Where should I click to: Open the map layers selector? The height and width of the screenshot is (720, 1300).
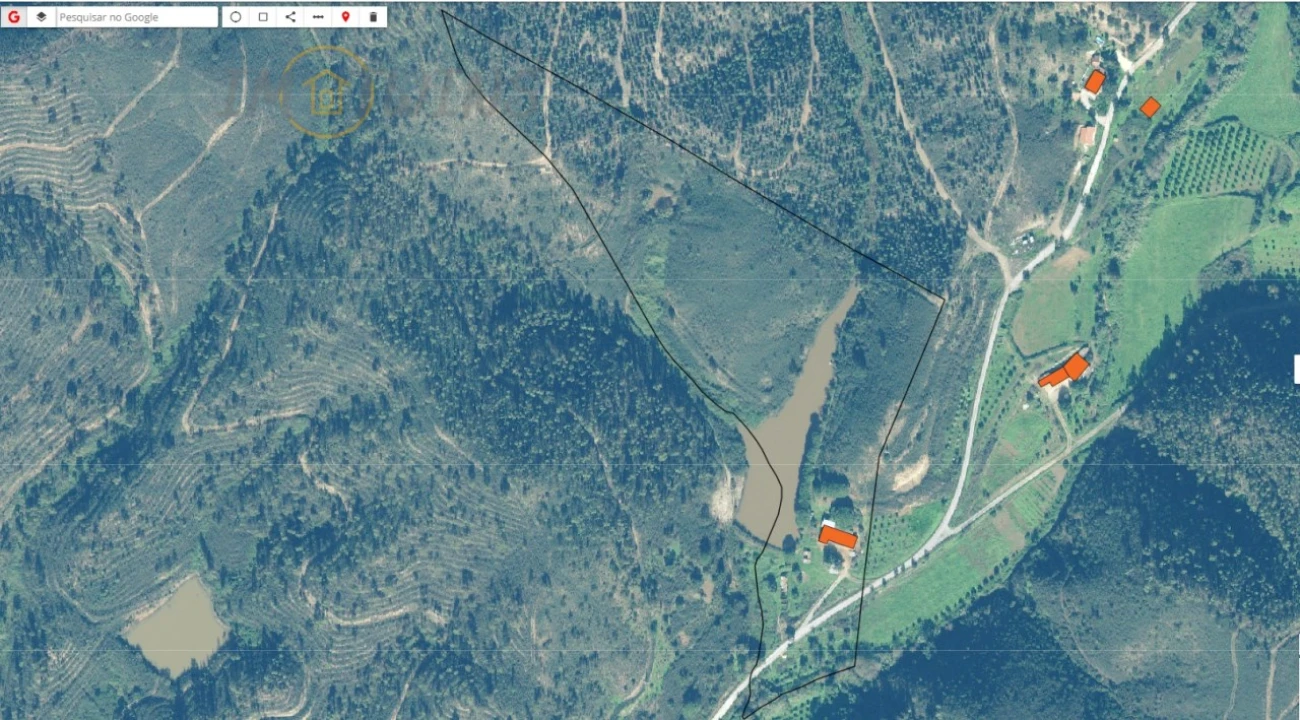pyautogui.click(x=41, y=17)
